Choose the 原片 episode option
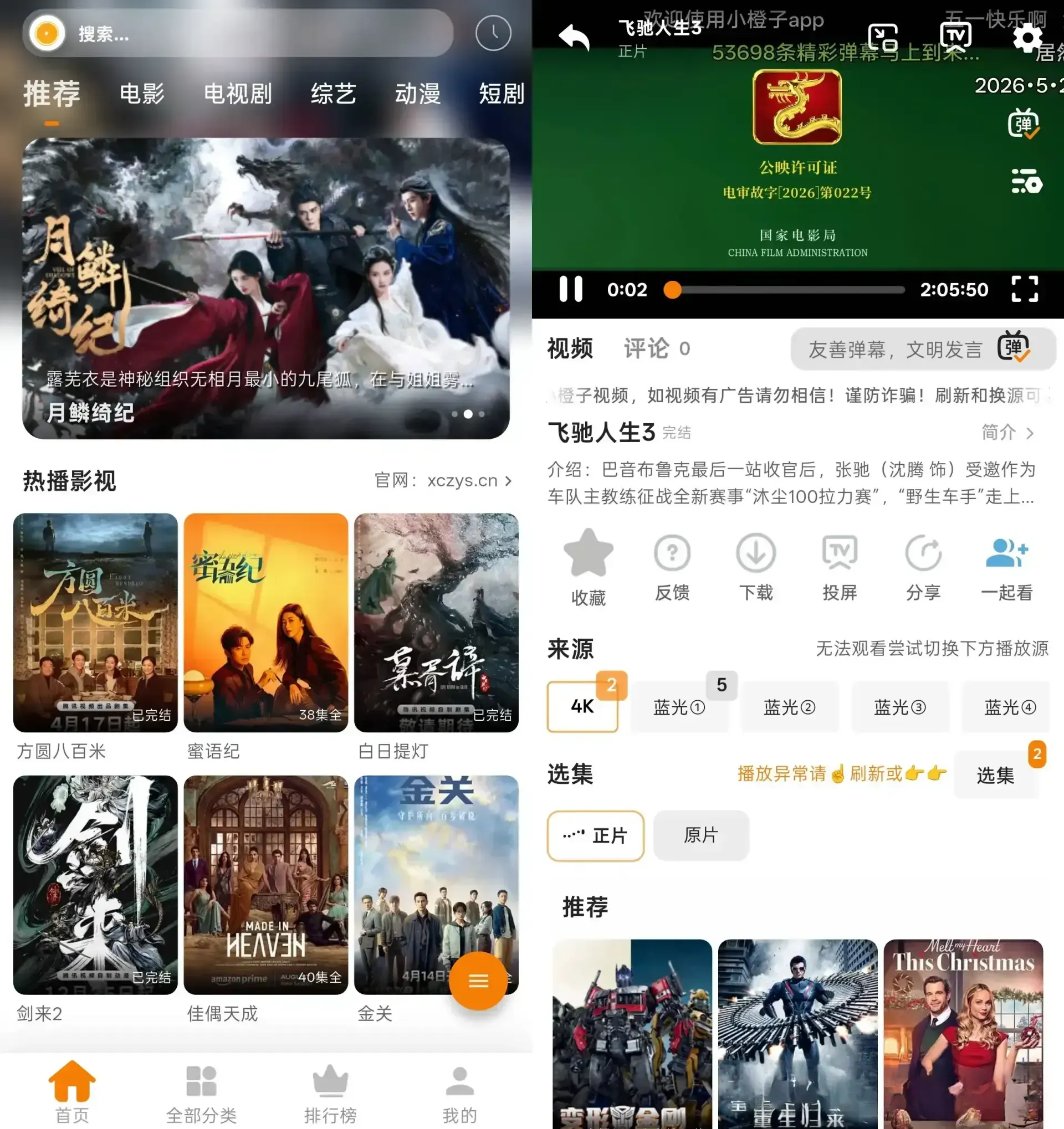Screen dimensions: 1064x1129 click(x=701, y=835)
